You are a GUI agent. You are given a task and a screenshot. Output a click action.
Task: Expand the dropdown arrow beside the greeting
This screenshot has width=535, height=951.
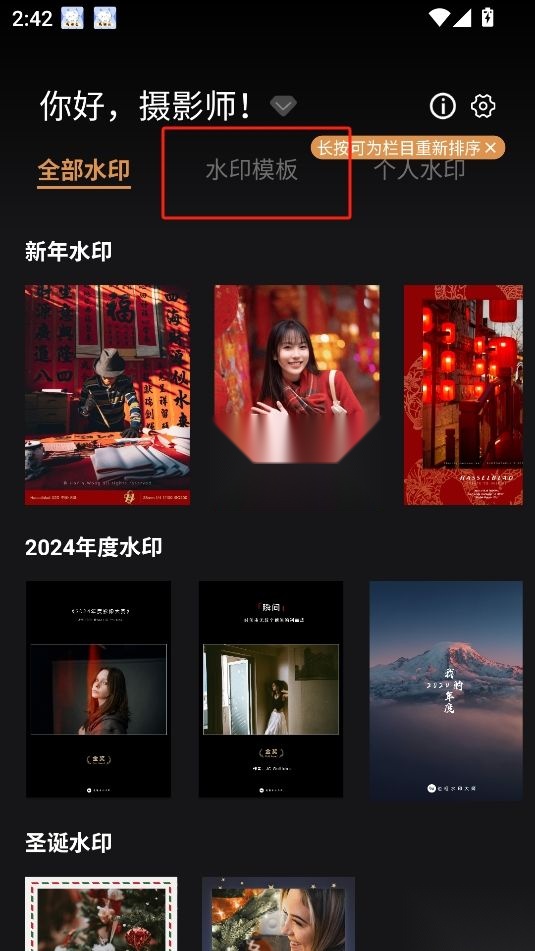(283, 106)
